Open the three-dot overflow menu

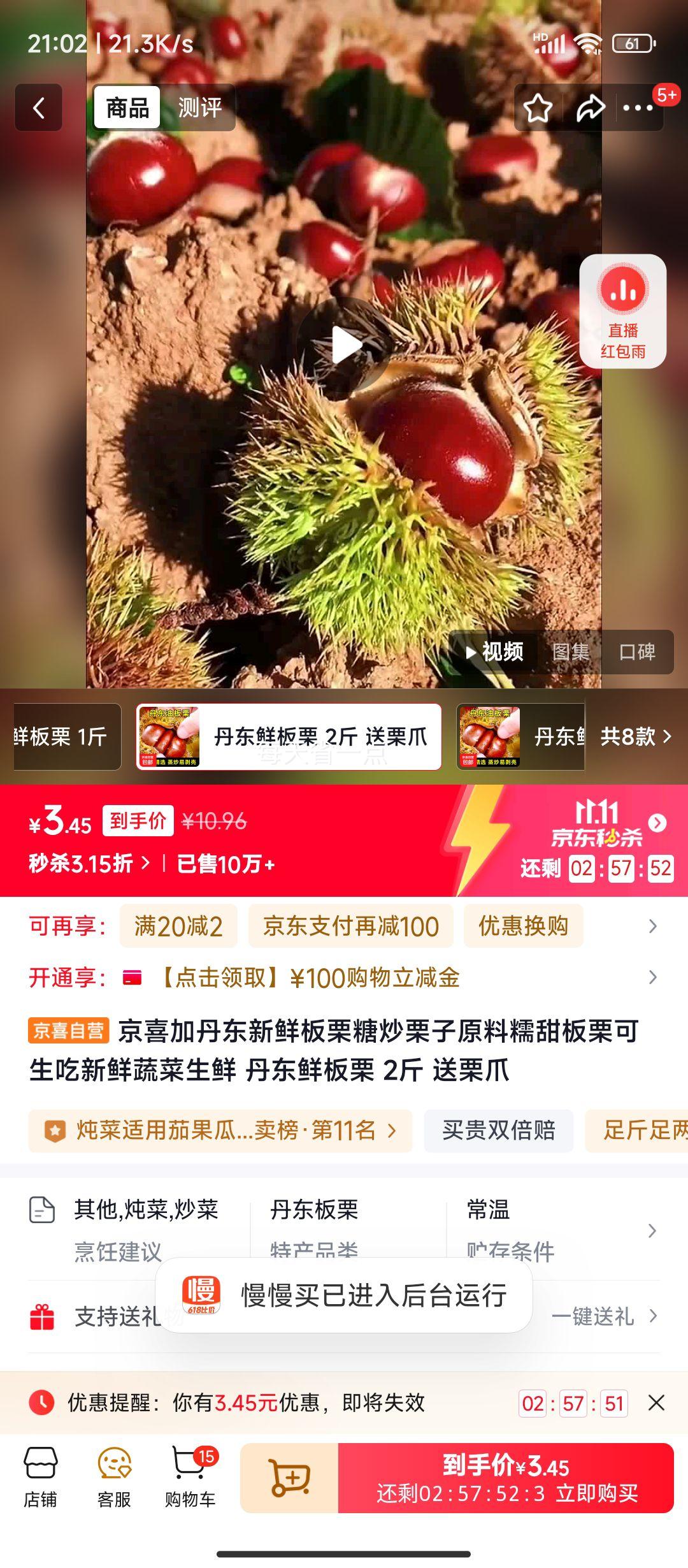pos(638,108)
